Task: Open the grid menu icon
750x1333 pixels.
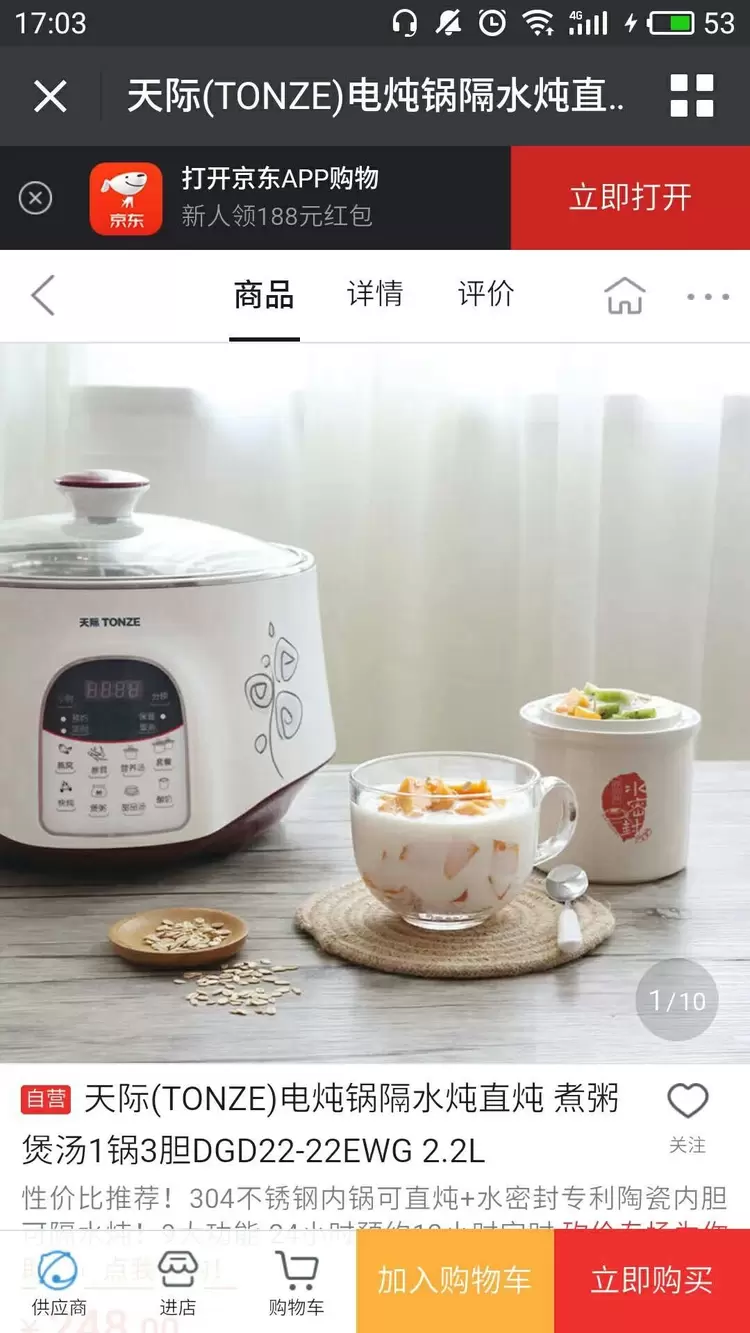Action: (691, 97)
